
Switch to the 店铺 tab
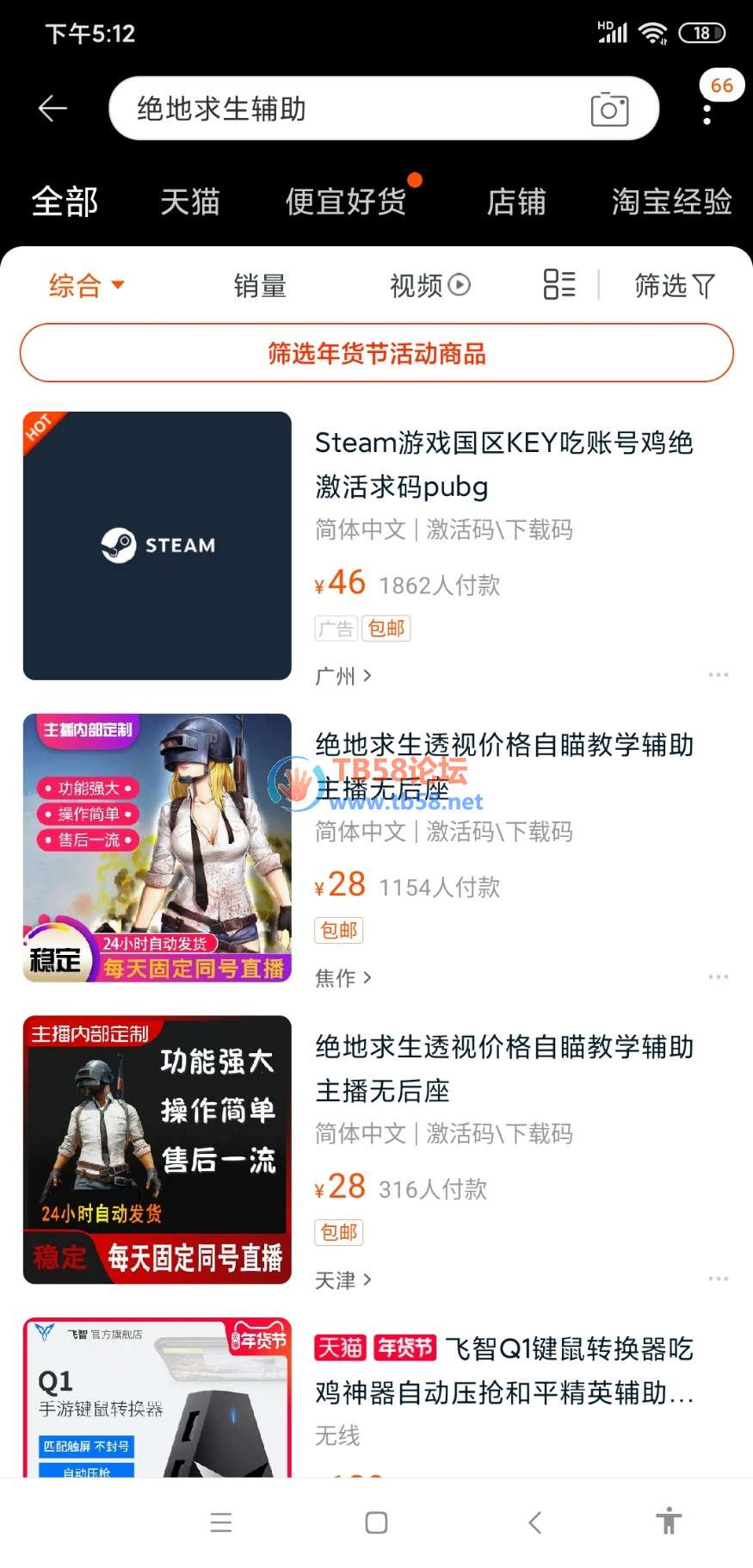[515, 202]
